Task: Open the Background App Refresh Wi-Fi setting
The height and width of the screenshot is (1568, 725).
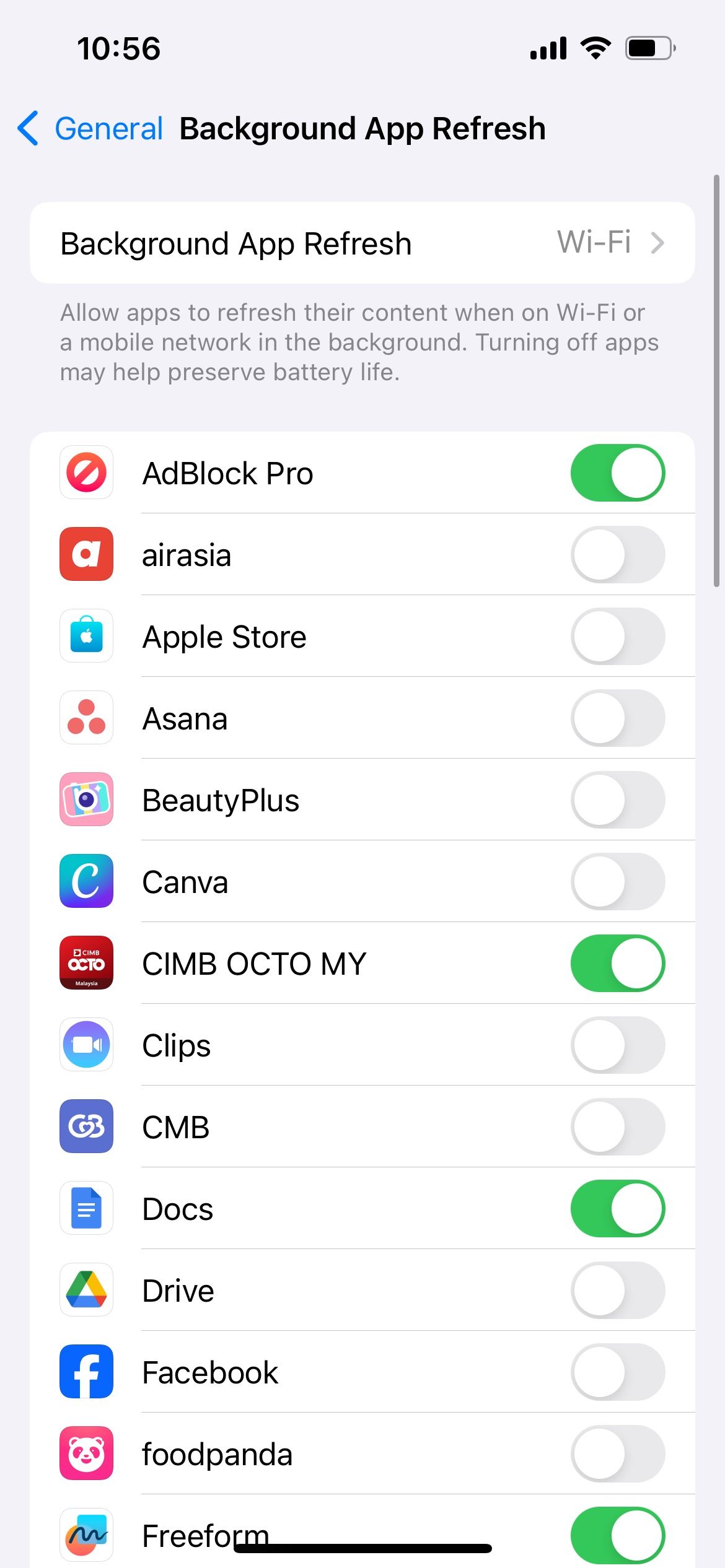Action: 362,242
